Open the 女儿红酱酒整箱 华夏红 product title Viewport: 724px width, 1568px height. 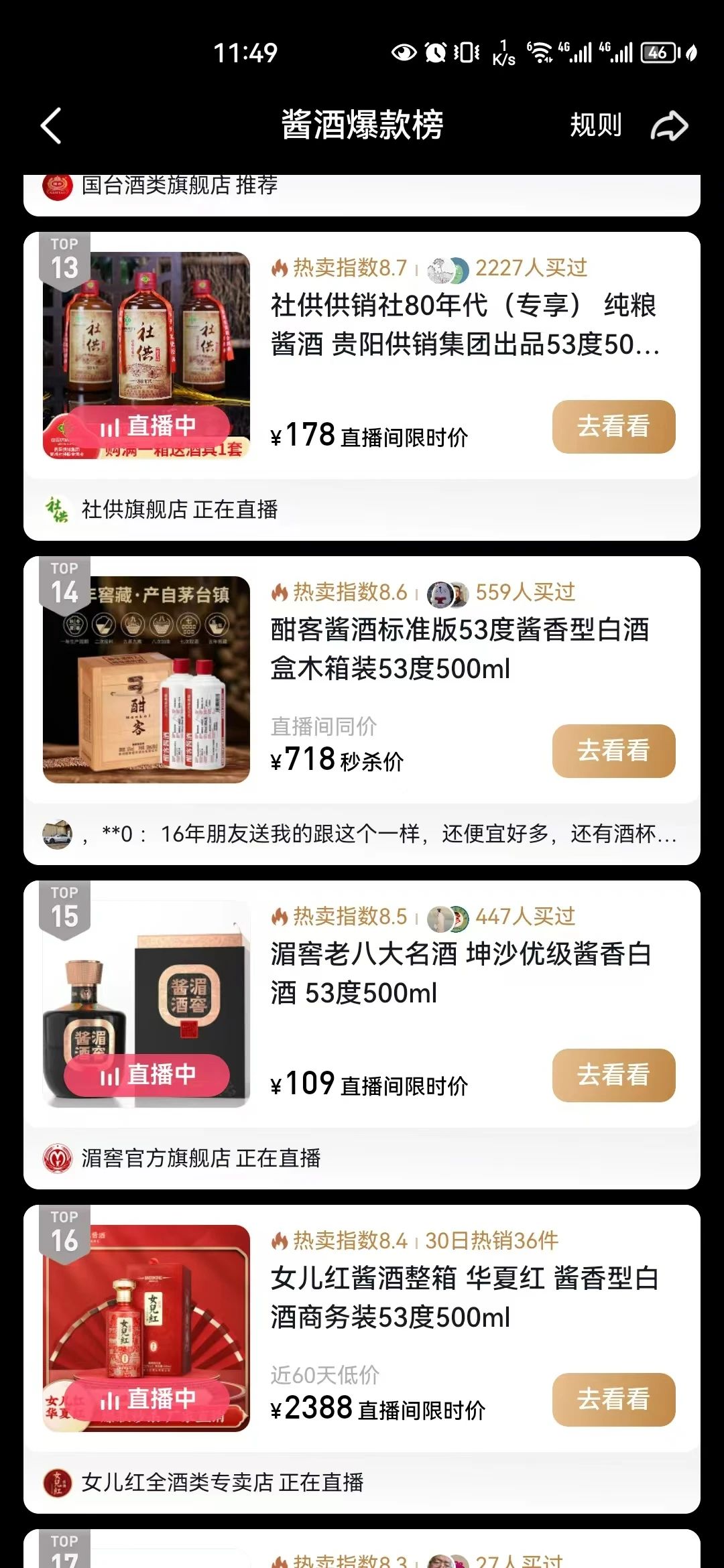[x=464, y=1297]
